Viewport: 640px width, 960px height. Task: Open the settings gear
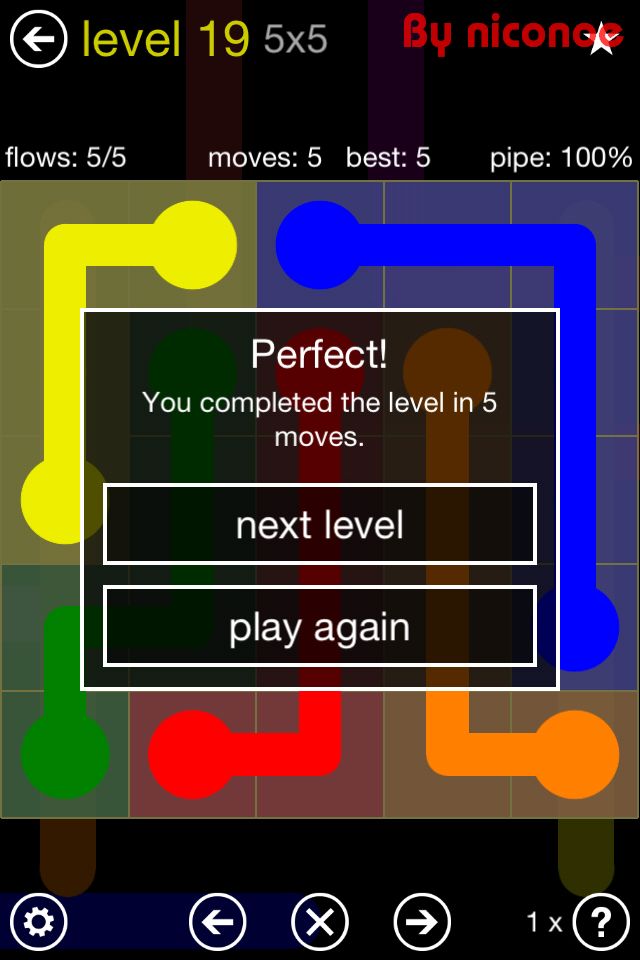pos(38,921)
